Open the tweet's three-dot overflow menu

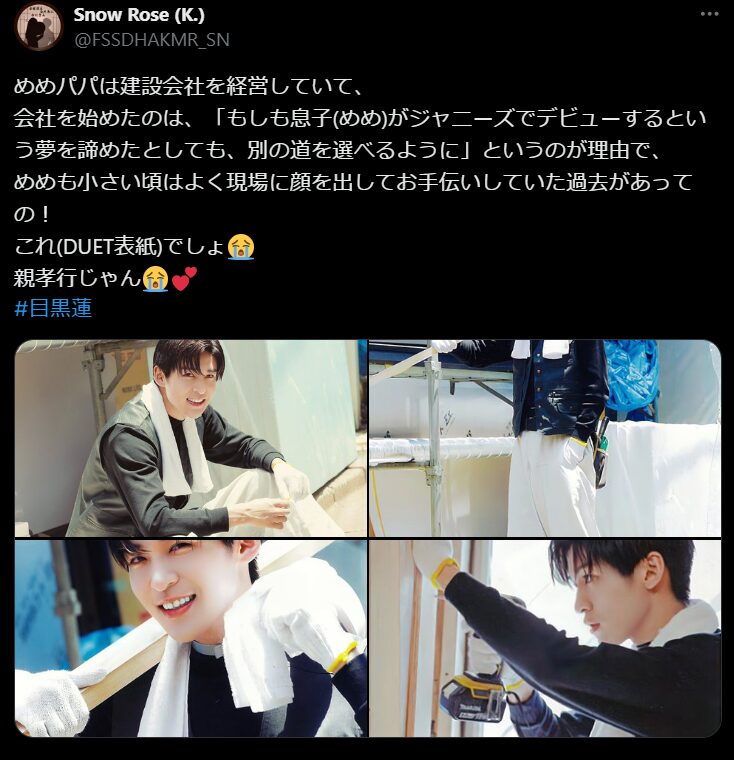point(709,15)
